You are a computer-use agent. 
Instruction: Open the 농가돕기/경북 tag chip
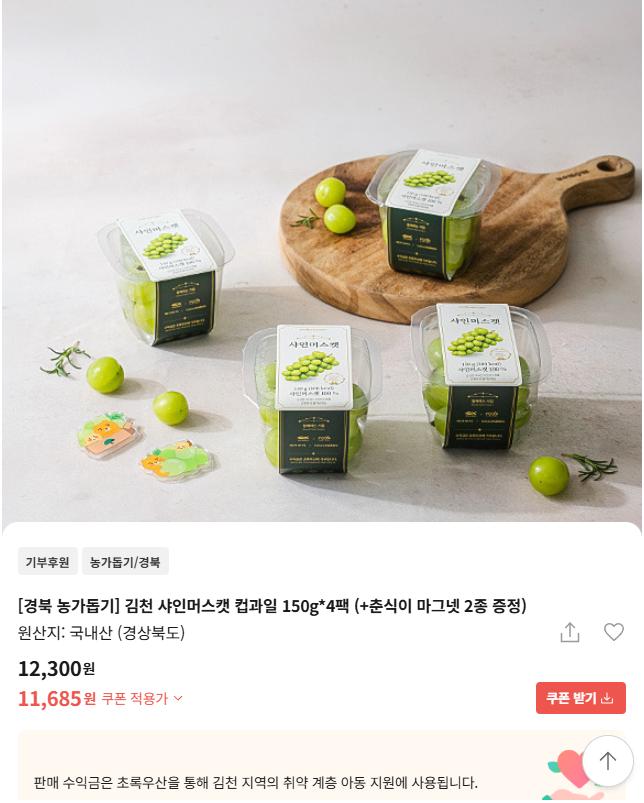point(125,561)
